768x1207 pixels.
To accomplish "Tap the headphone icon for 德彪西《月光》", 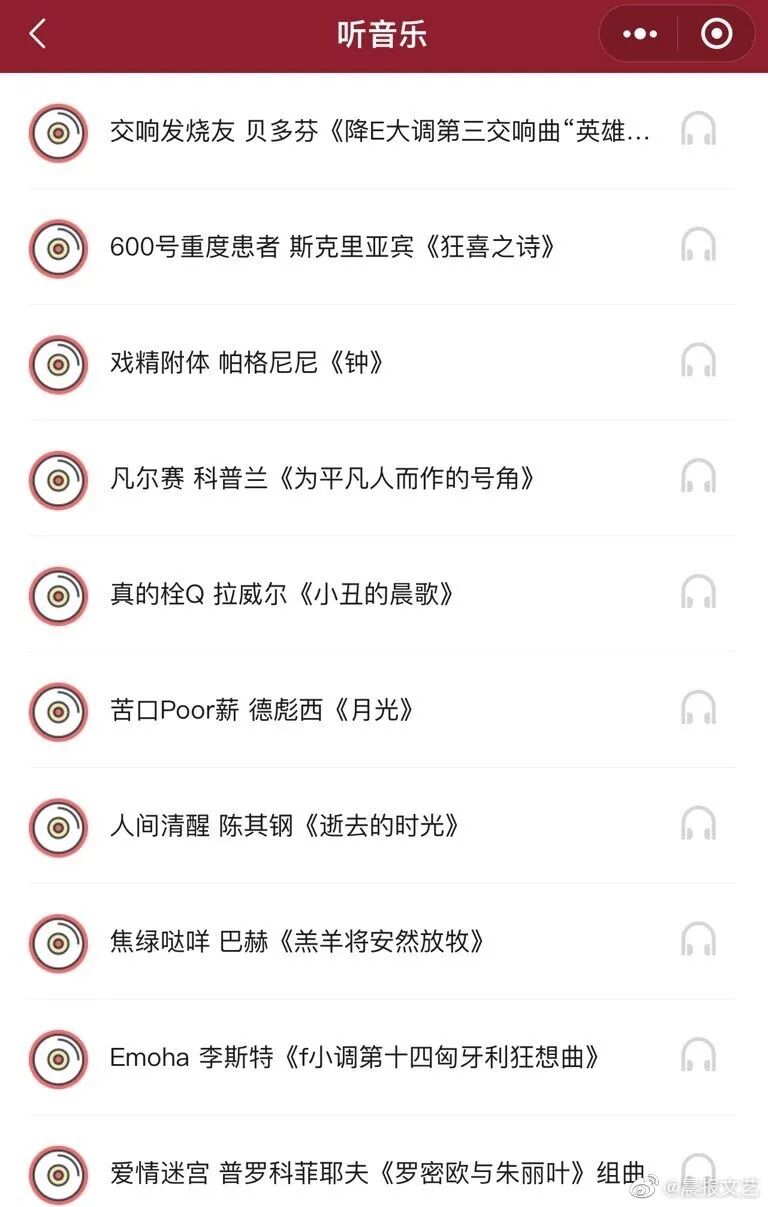I will [698, 710].
